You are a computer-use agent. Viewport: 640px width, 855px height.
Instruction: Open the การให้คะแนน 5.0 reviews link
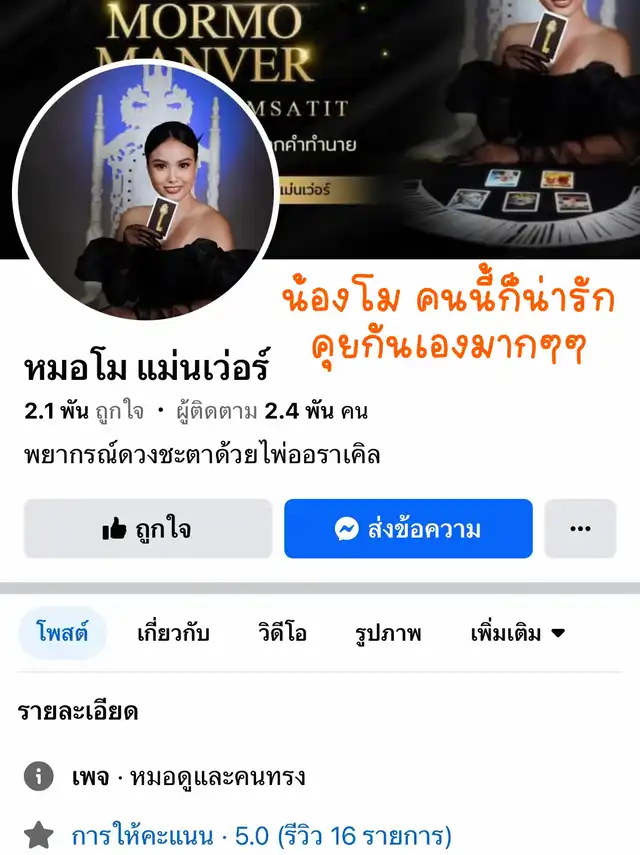point(261,835)
